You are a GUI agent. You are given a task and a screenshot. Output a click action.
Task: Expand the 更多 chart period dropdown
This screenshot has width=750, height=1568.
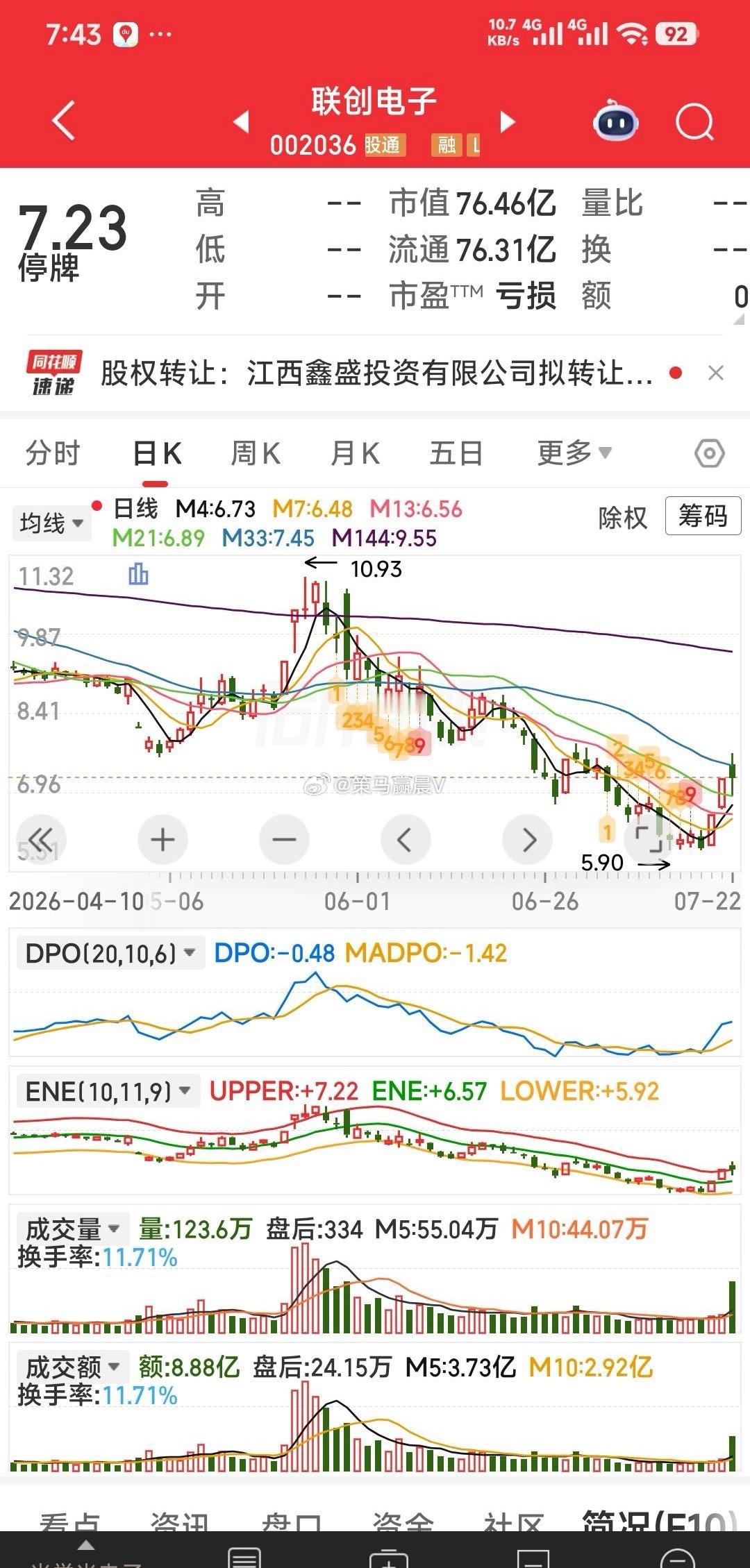pos(574,453)
